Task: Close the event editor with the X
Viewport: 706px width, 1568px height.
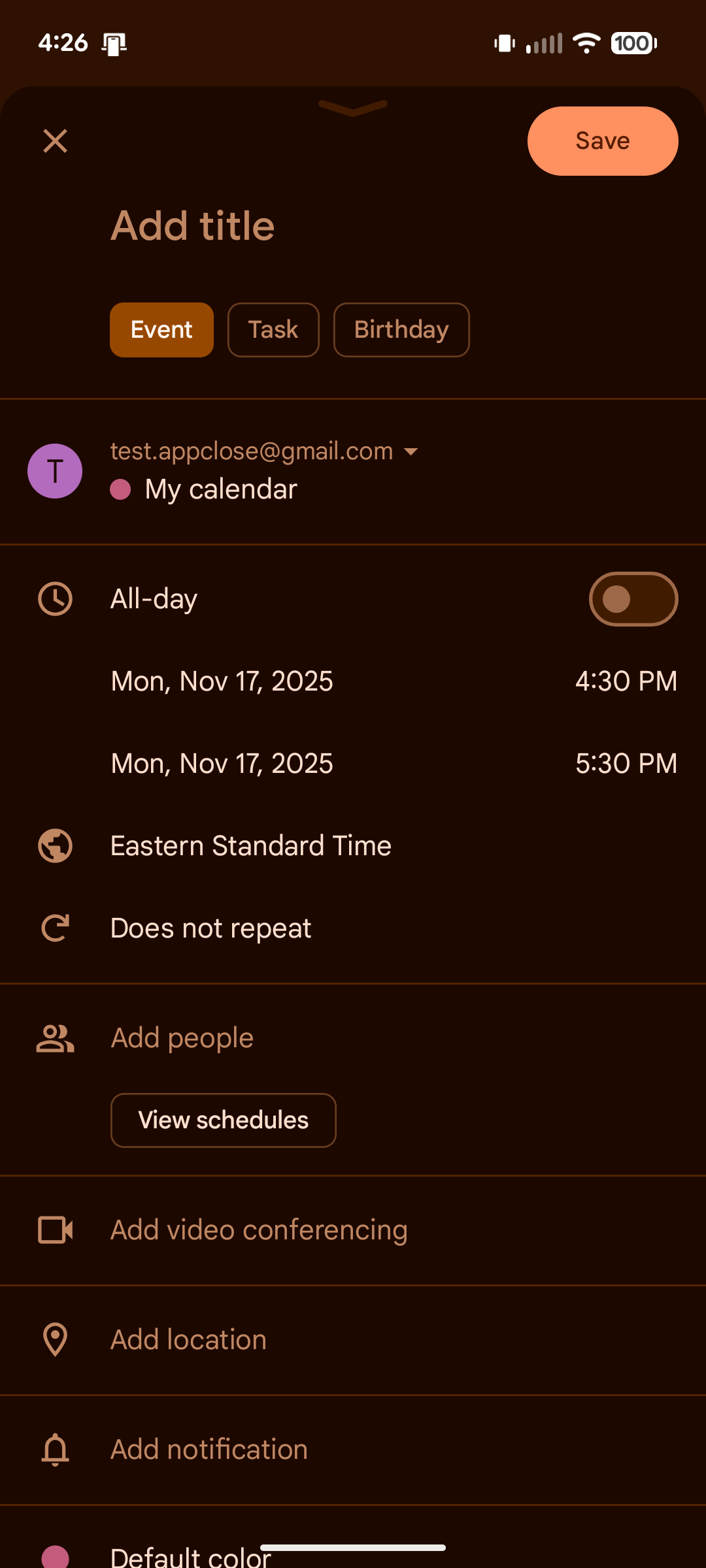Action: coord(56,140)
